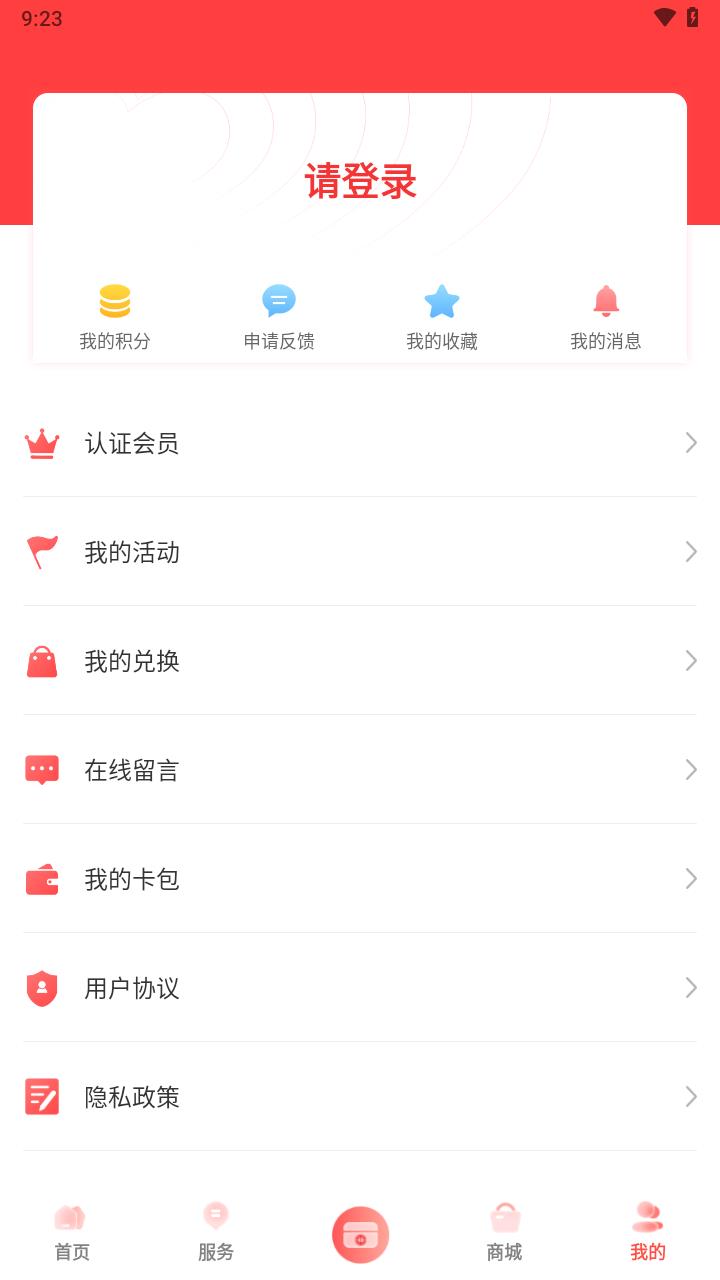
Task: Tap the shield icon for 用户协议
Action: [42, 988]
